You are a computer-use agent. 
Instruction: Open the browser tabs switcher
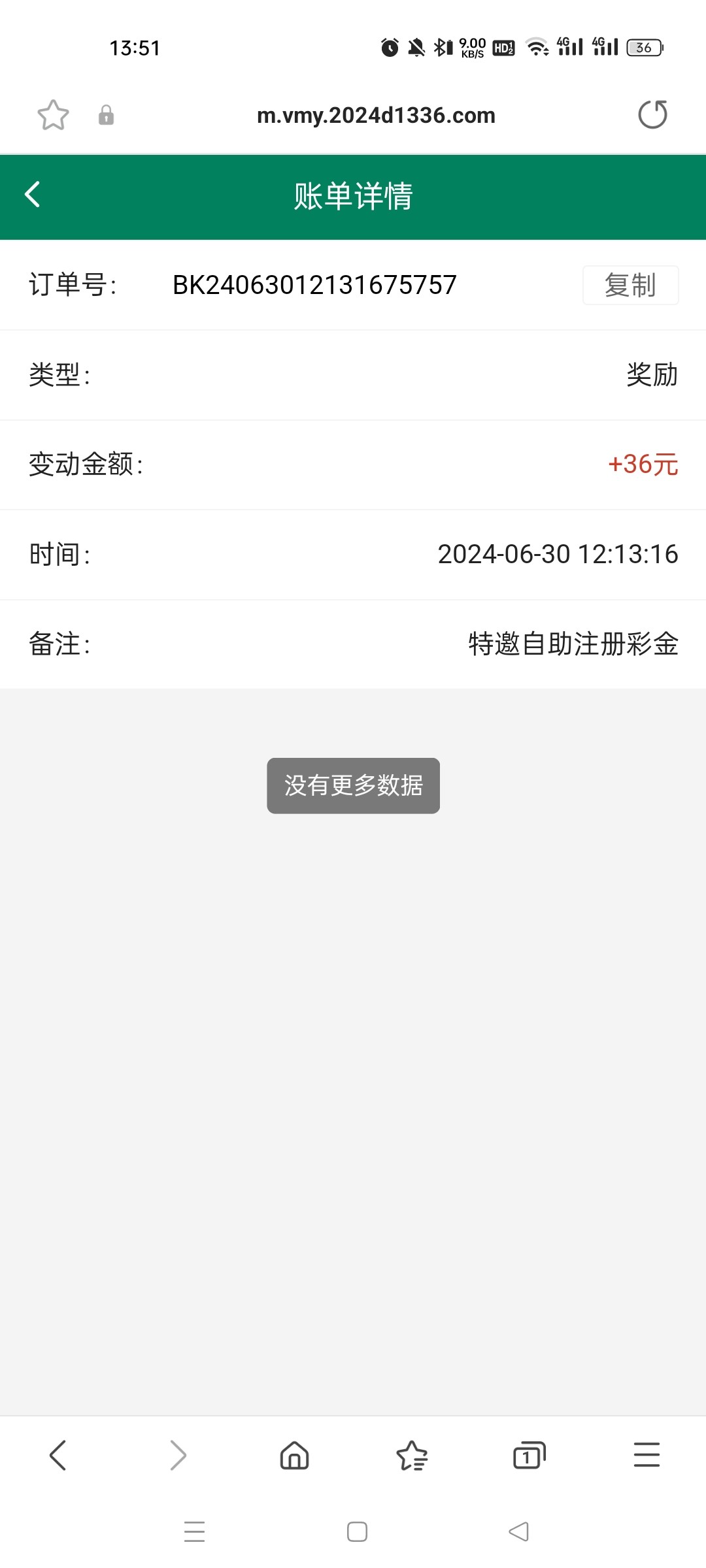point(529,1456)
